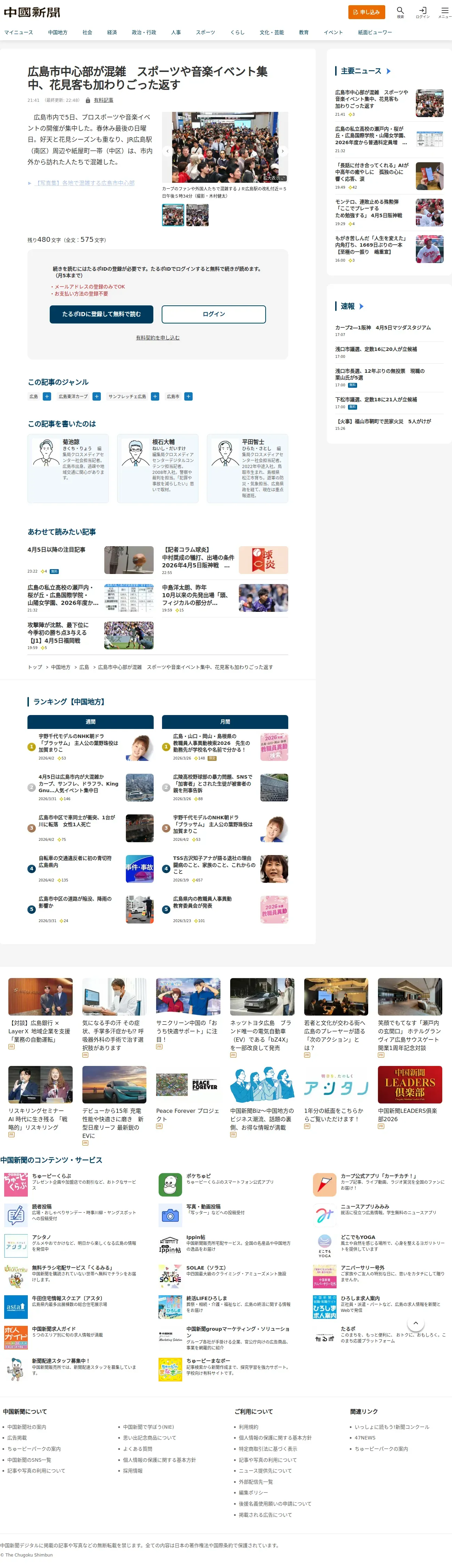Show next photo in article slideshow

tap(282, 151)
